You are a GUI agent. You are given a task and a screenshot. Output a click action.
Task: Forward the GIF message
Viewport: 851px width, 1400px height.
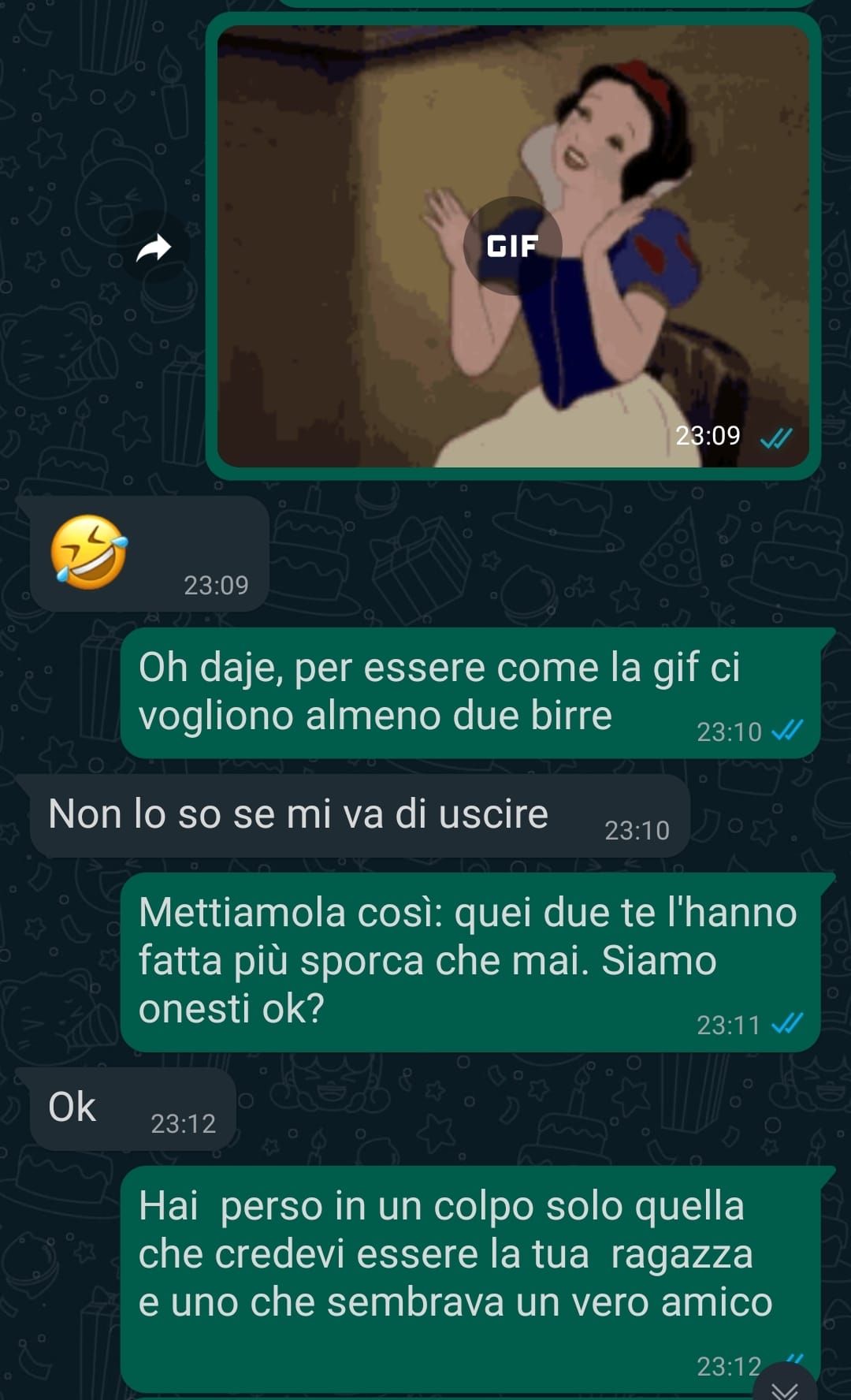154,248
